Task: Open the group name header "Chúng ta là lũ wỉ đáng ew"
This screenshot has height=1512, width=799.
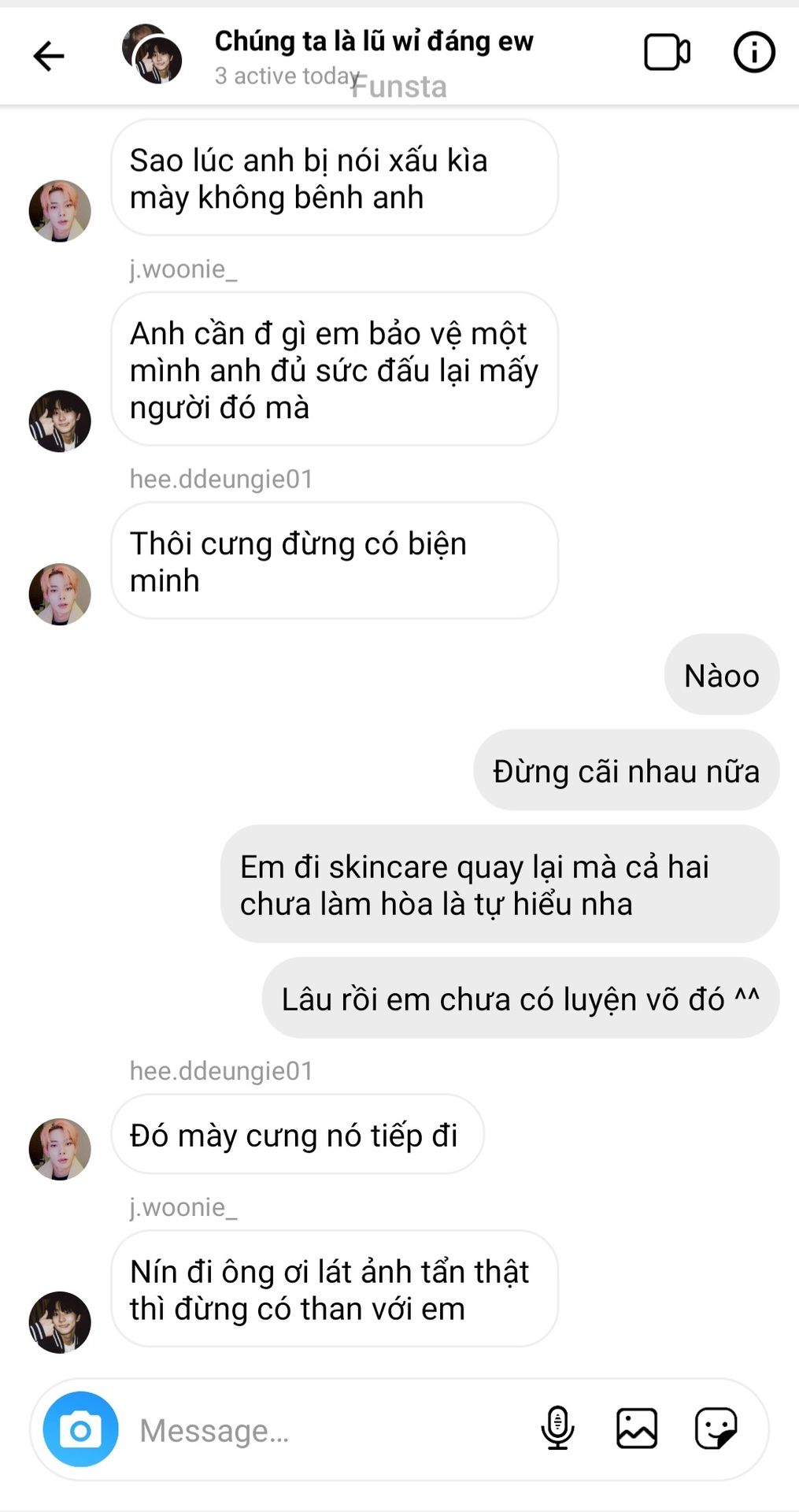Action: click(374, 41)
